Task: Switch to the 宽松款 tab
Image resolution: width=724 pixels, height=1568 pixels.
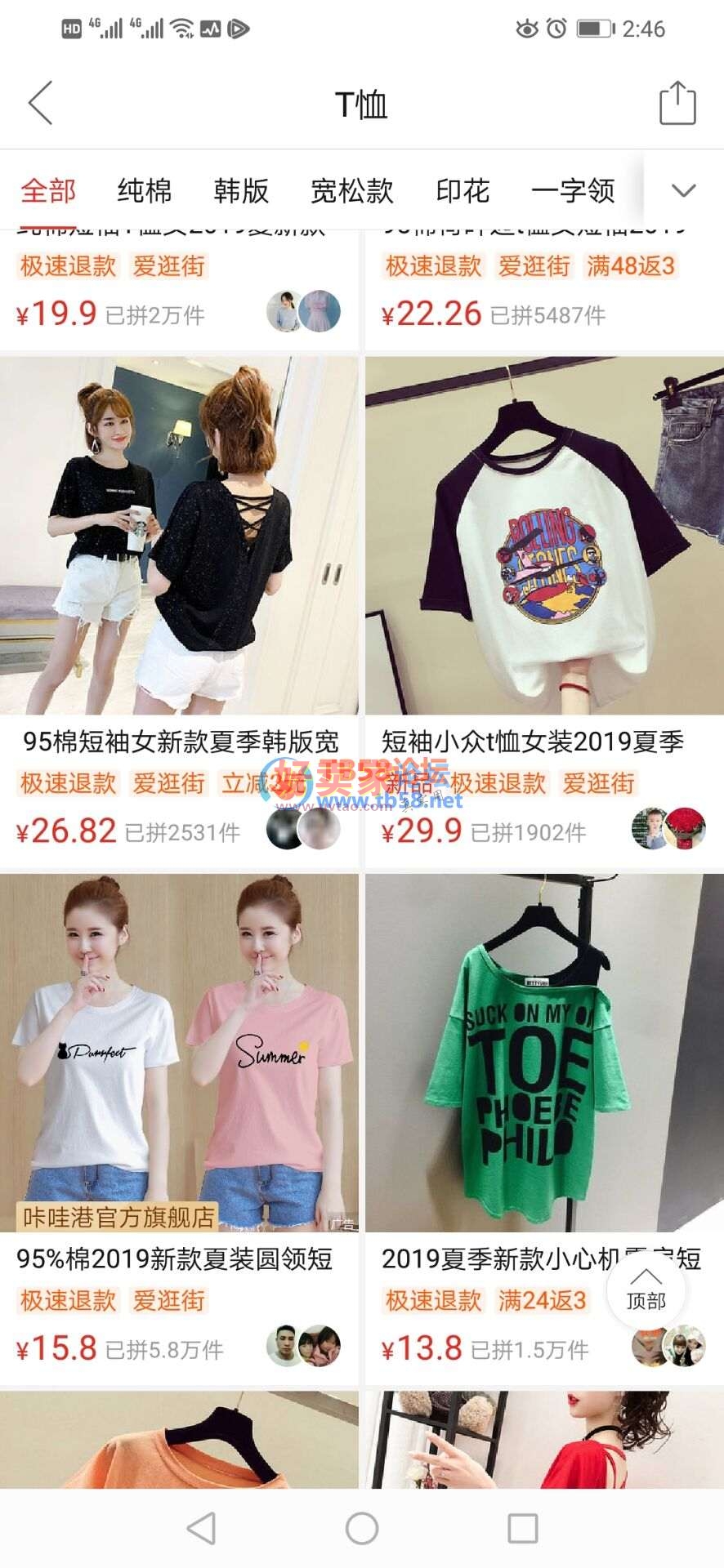Action: pyautogui.click(x=352, y=191)
